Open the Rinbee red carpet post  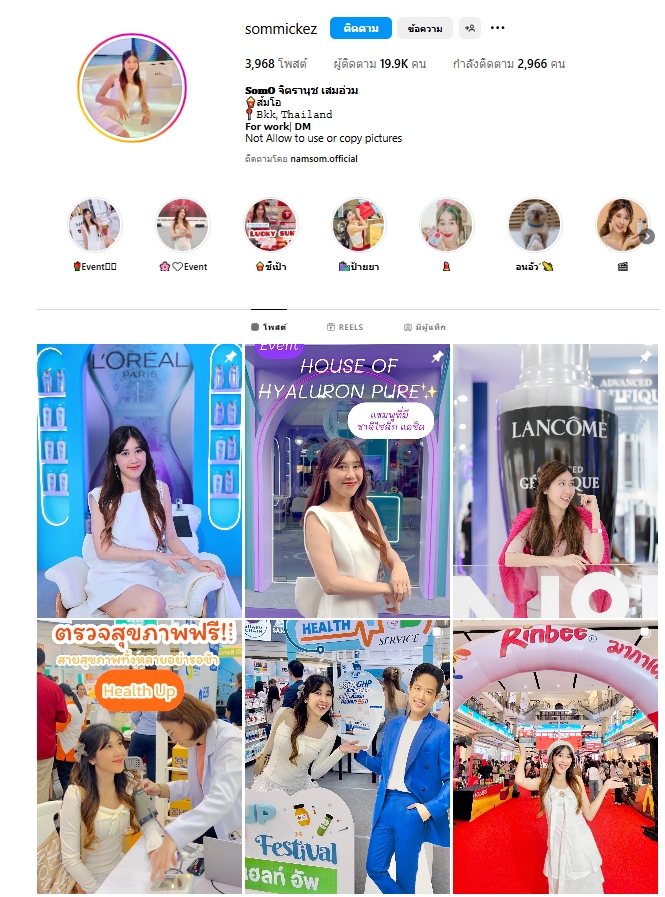(x=555, y=757)
